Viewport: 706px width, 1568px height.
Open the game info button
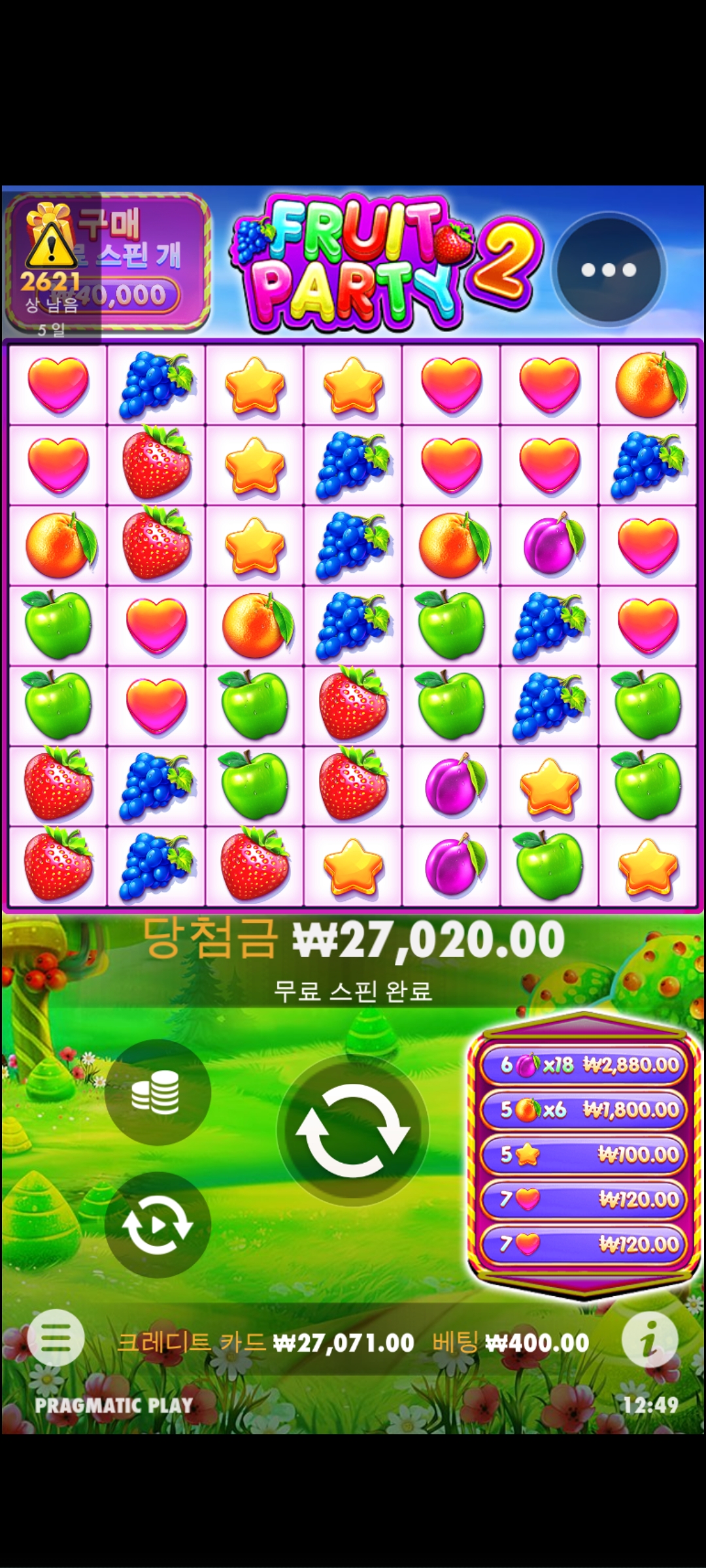pos(649,1341)
